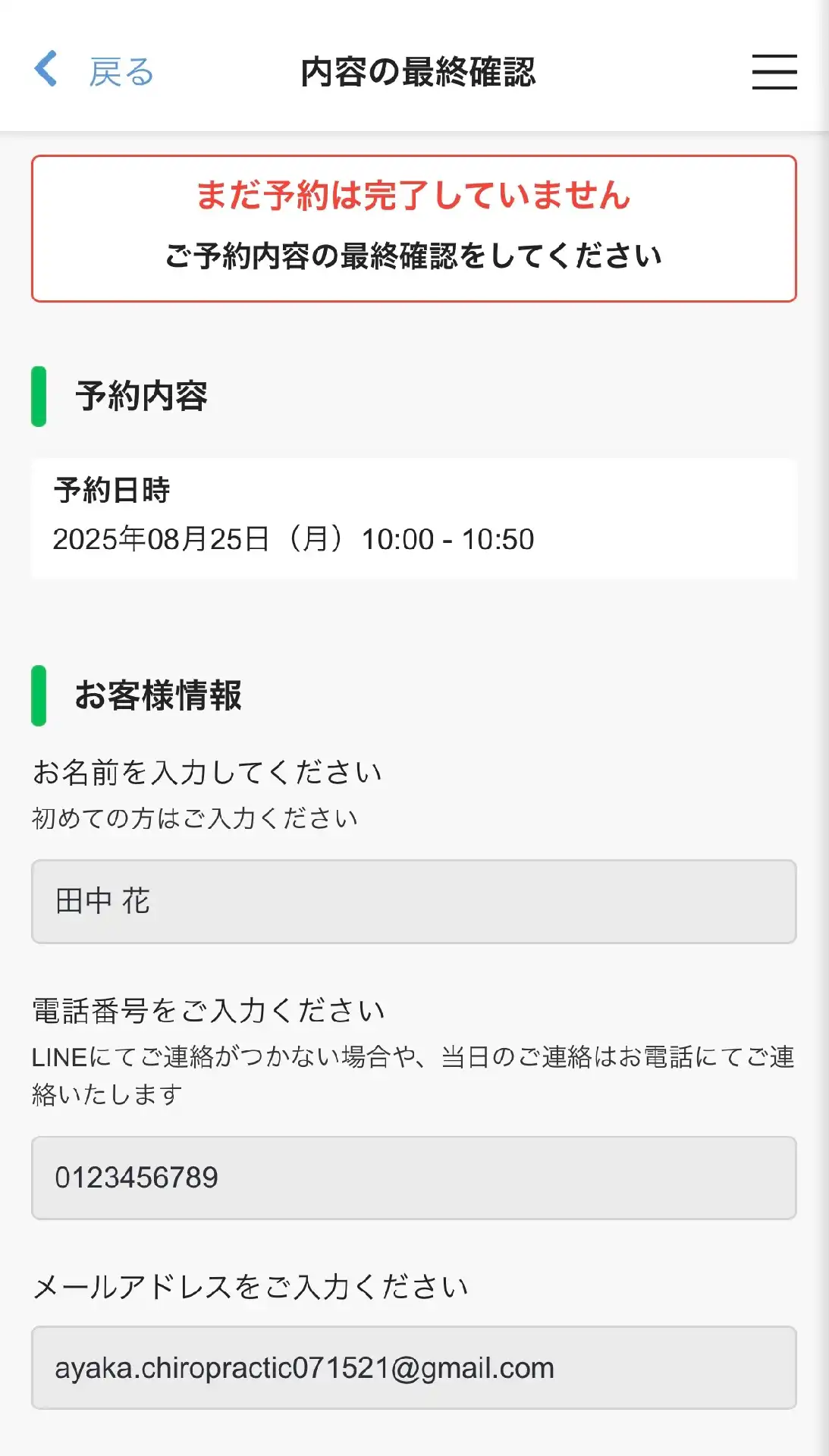Select the phone number field 0123456789
Screen dimensions: 829x1456
tap(414, 1178)
